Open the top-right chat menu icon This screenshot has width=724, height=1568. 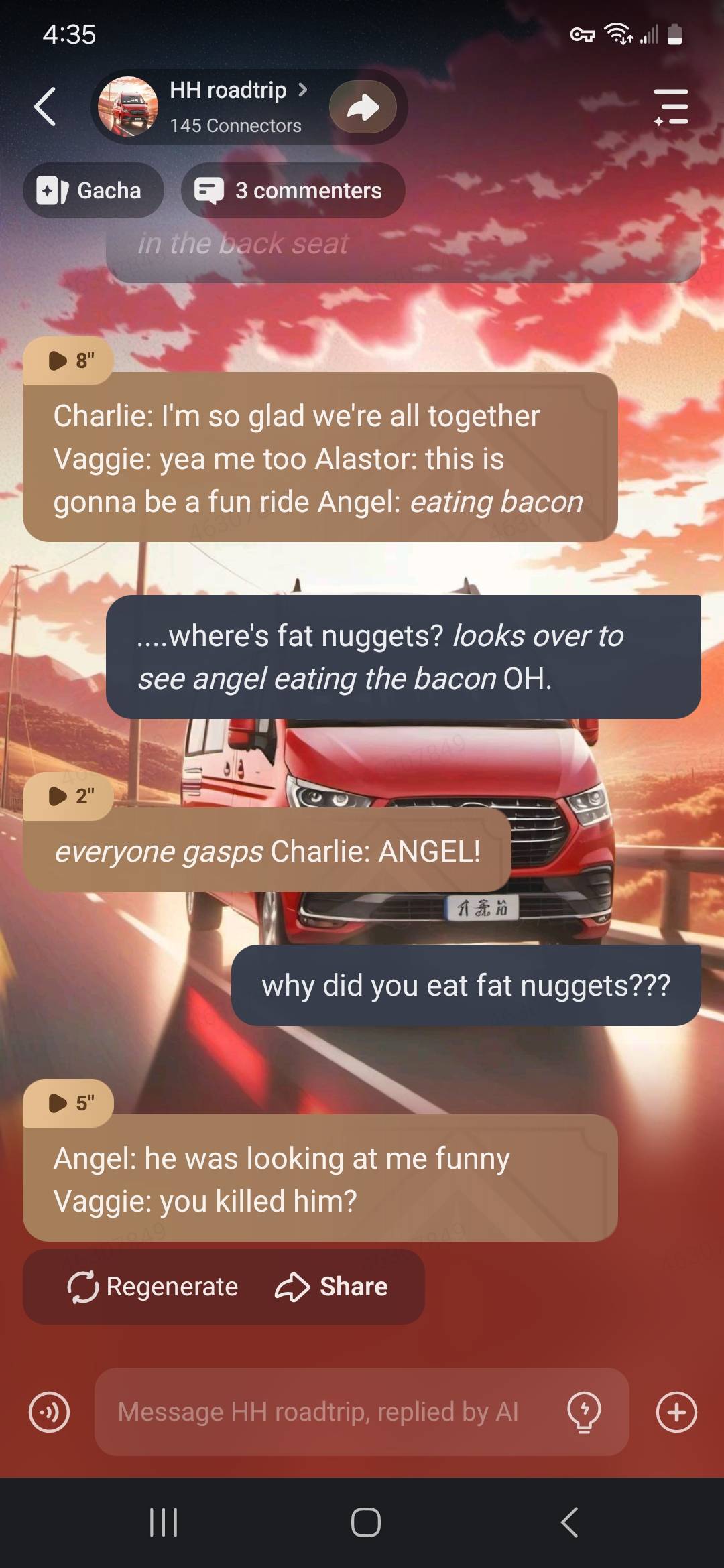click(x=672, y=107)
